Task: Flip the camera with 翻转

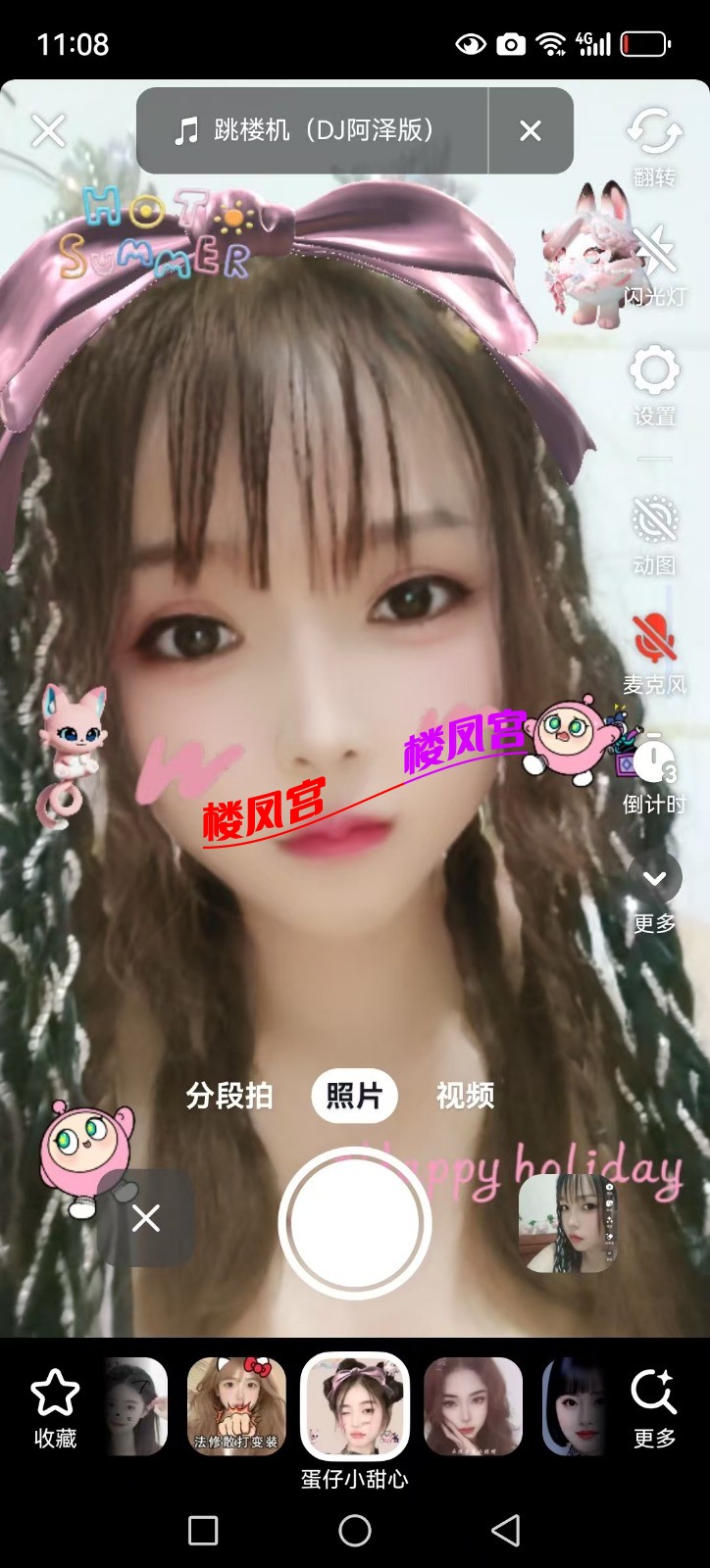Action: click(654, 145)
